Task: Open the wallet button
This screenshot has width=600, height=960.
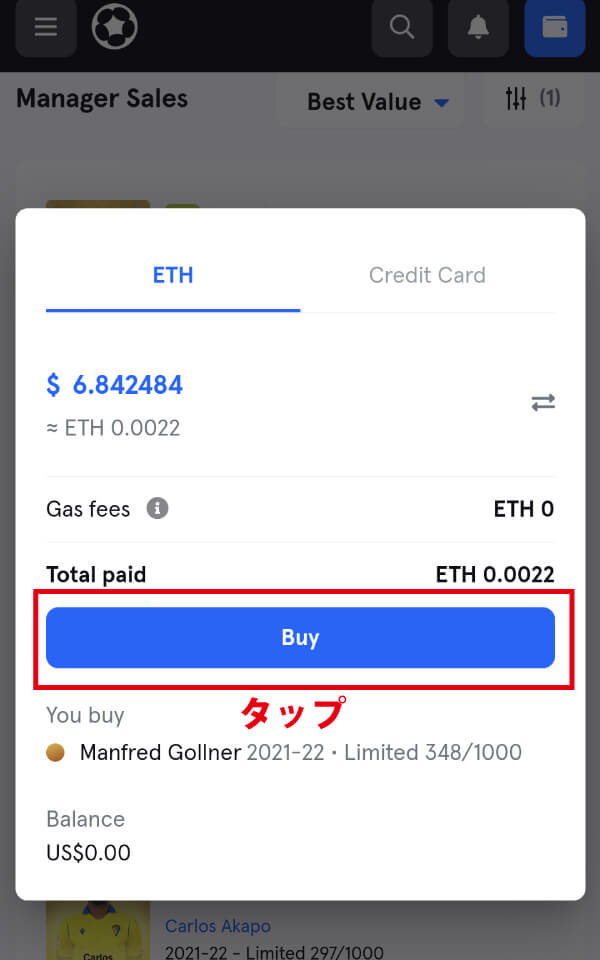Action: pyautogui.click(x=554, y=27)
